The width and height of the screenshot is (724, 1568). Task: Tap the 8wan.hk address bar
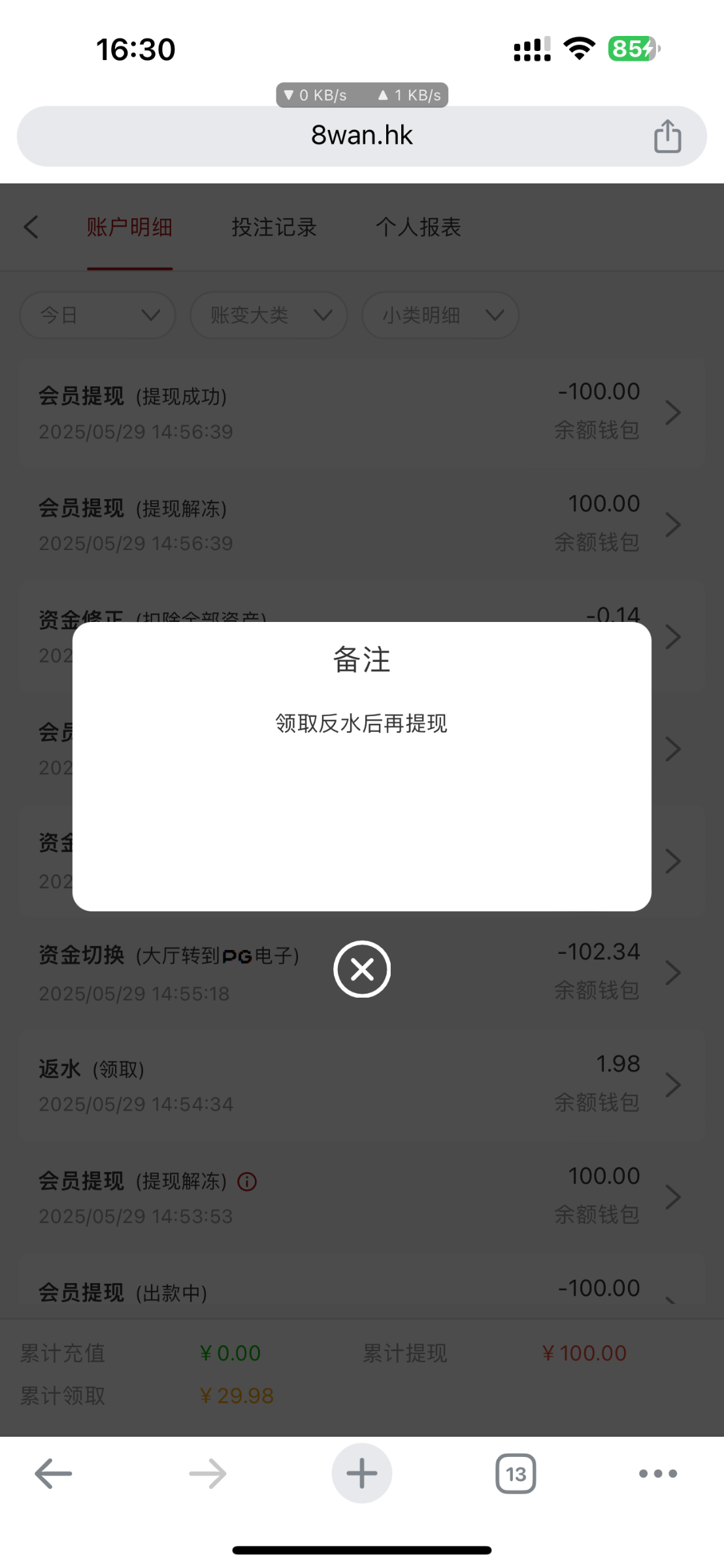coord(361,136)
